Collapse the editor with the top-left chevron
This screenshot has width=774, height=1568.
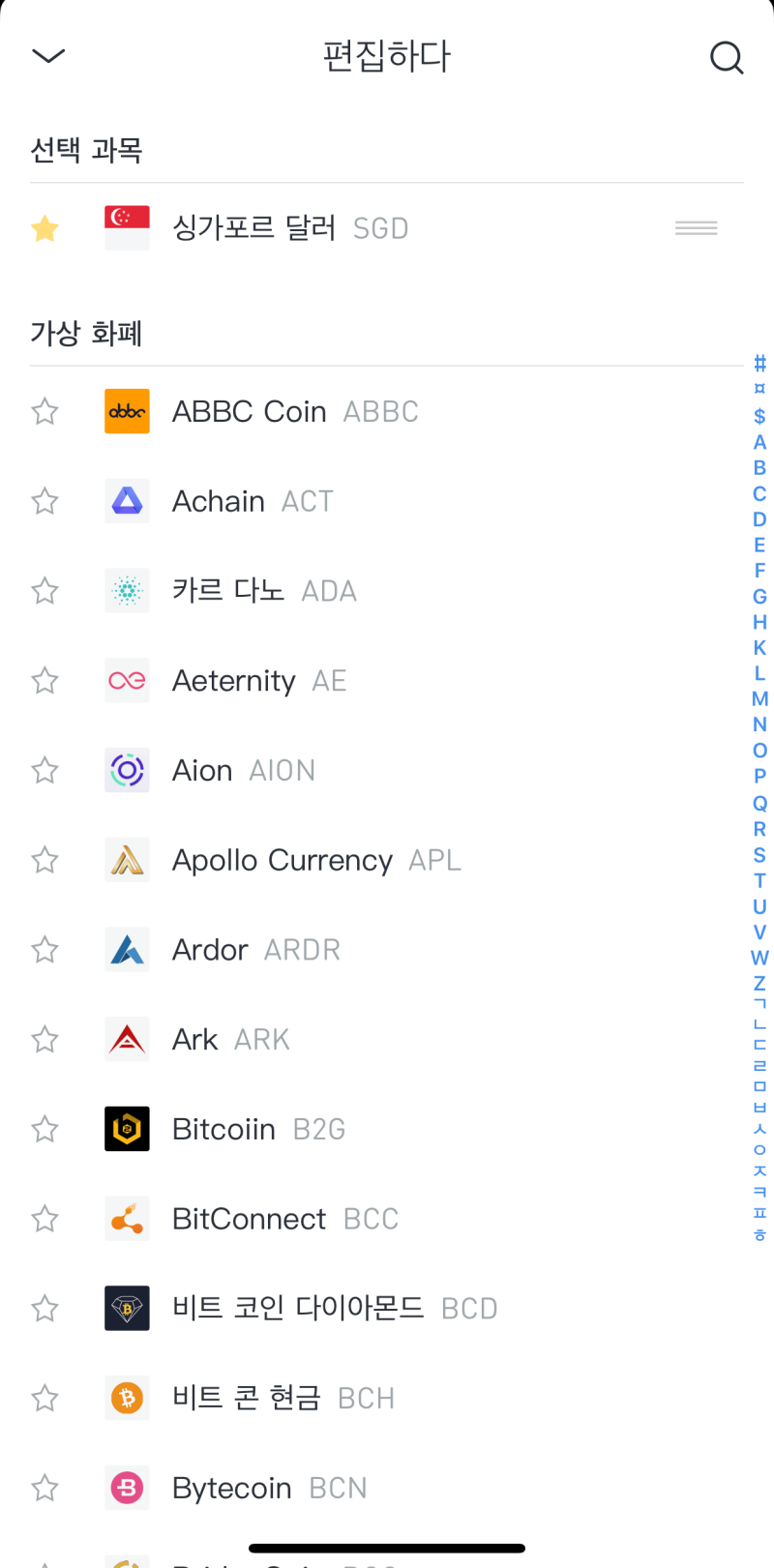pyautogui.click(x=47, y=55)
